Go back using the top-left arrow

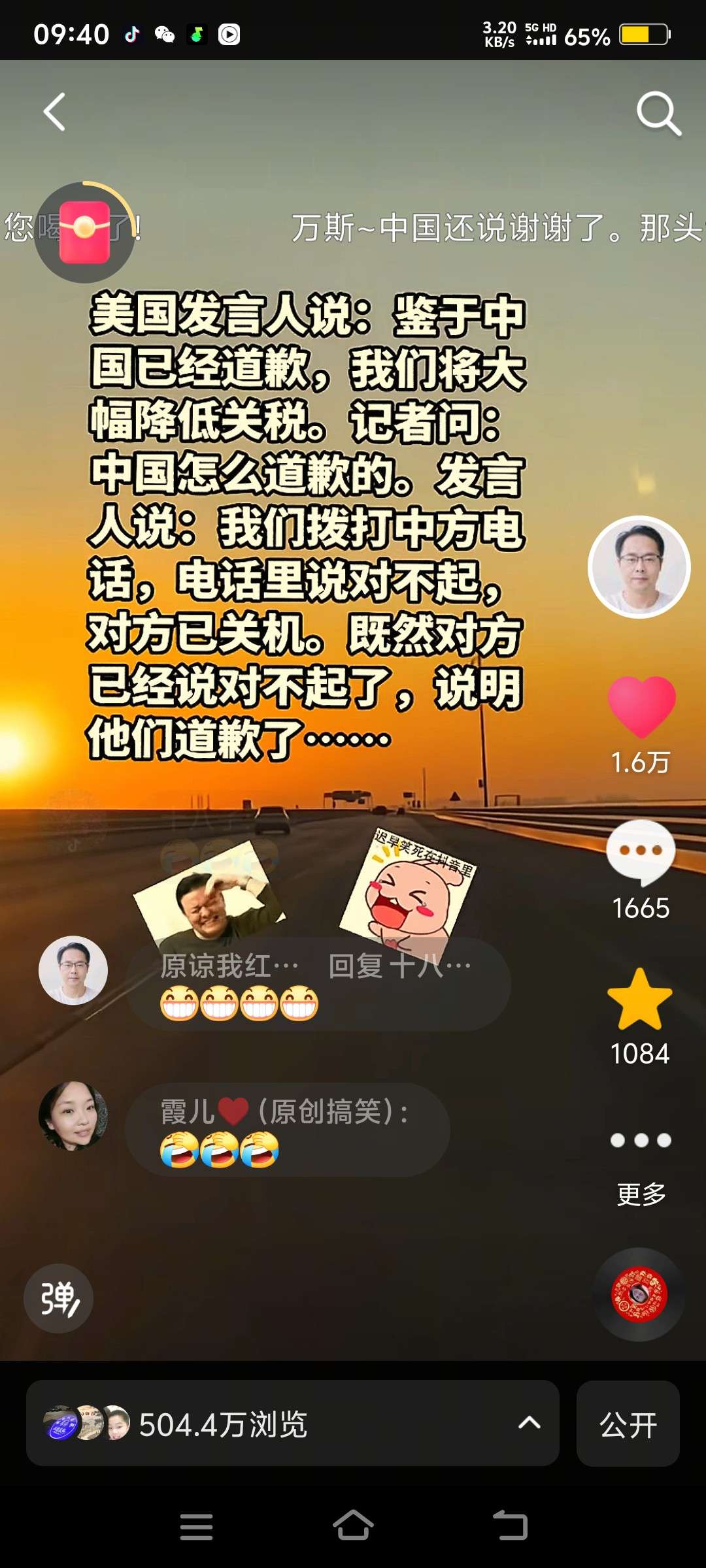(x=55, y=112)
